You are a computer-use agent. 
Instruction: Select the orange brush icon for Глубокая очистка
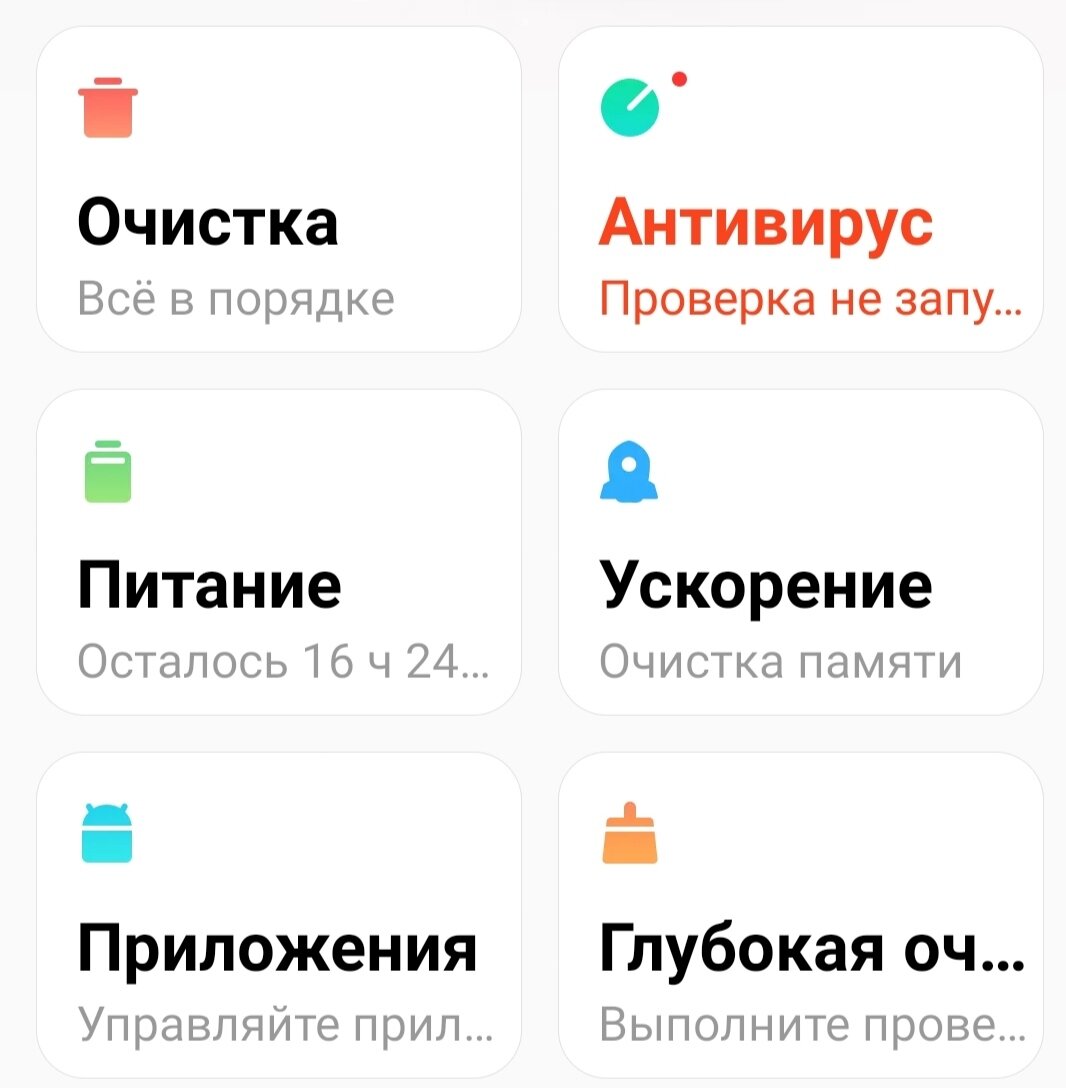click(x=630, y=832)
